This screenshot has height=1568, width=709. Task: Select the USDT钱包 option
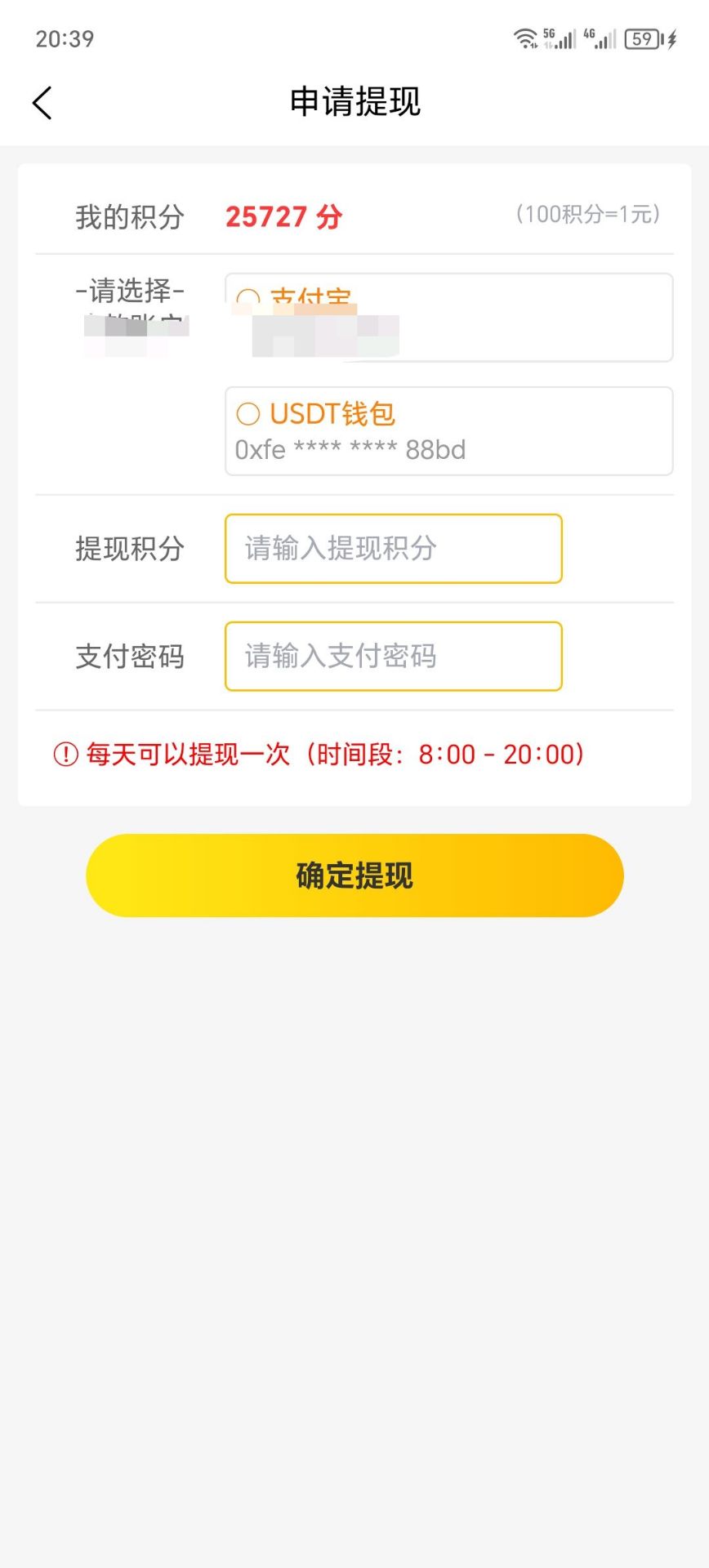448,430
